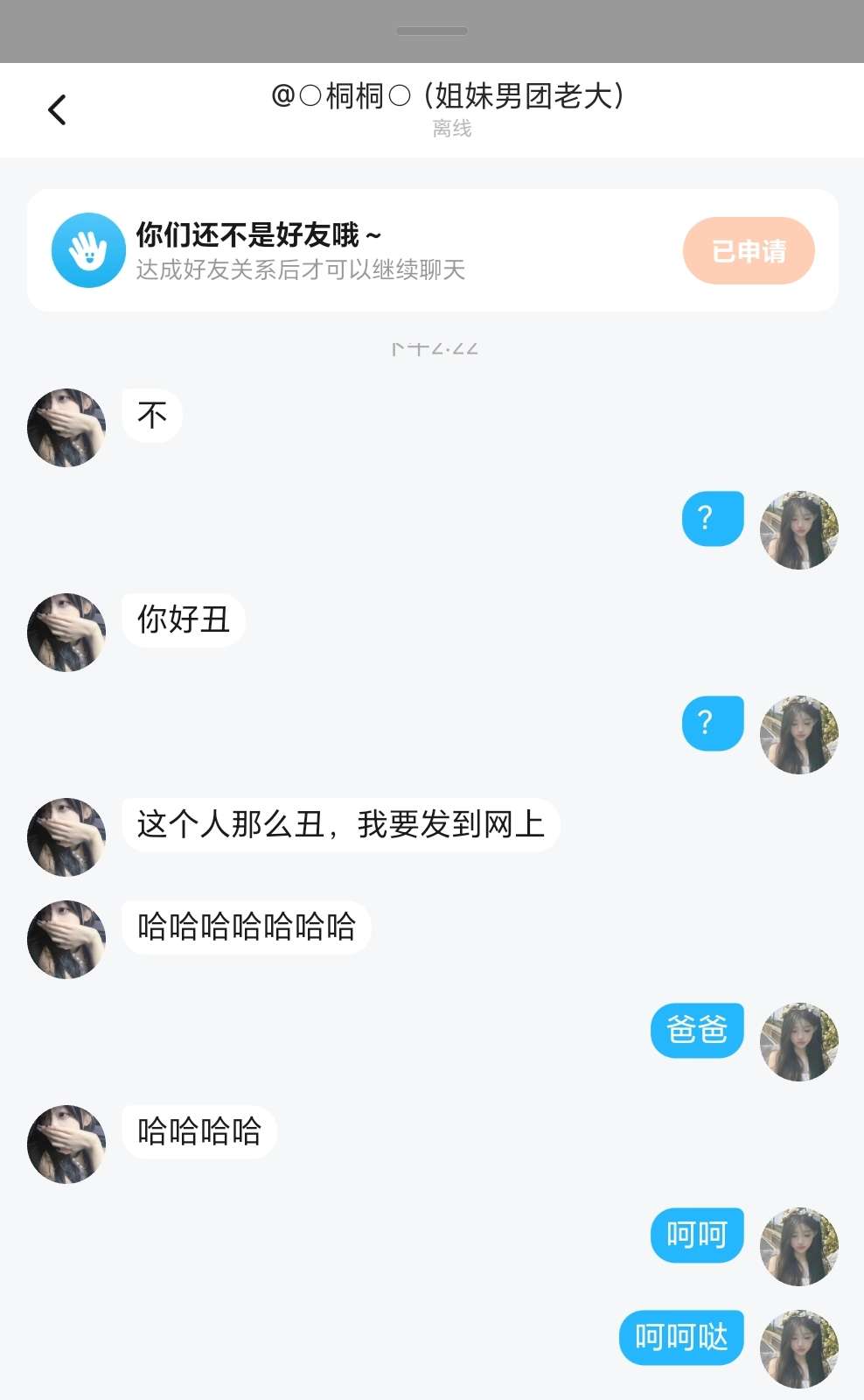Go back with the top-left arrow
864x1400 pixels.
[x=58, y=110]
